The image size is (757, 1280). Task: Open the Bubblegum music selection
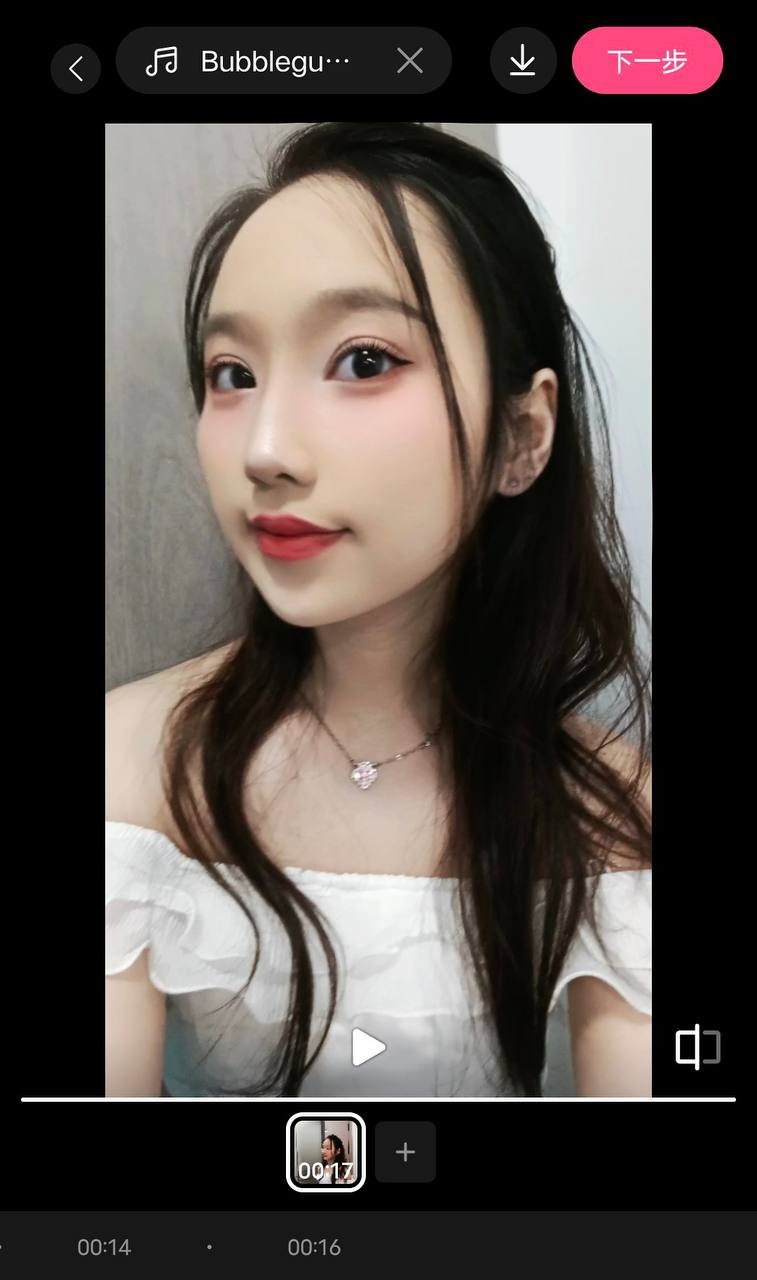point(250,61)
